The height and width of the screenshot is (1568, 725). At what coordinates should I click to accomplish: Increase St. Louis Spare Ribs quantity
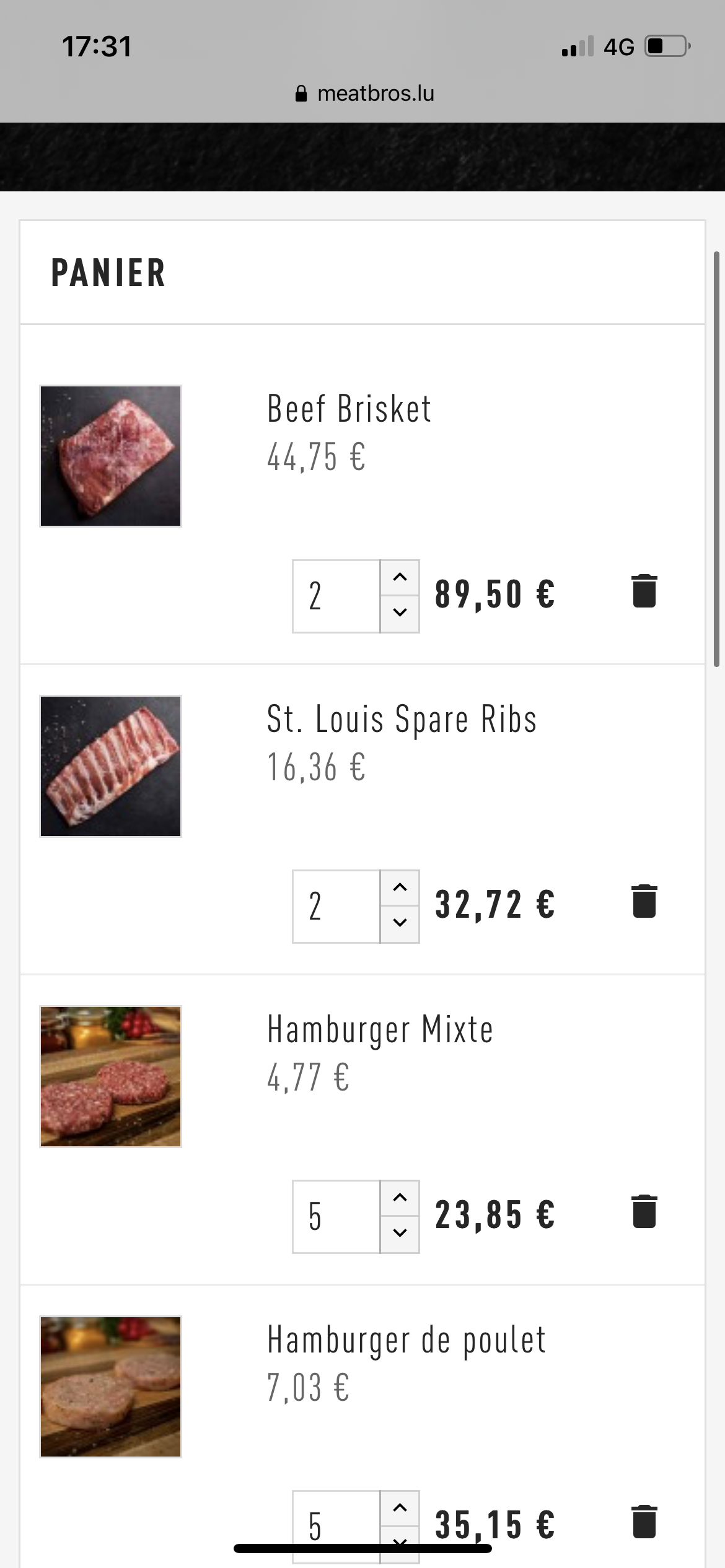[400, 888]
